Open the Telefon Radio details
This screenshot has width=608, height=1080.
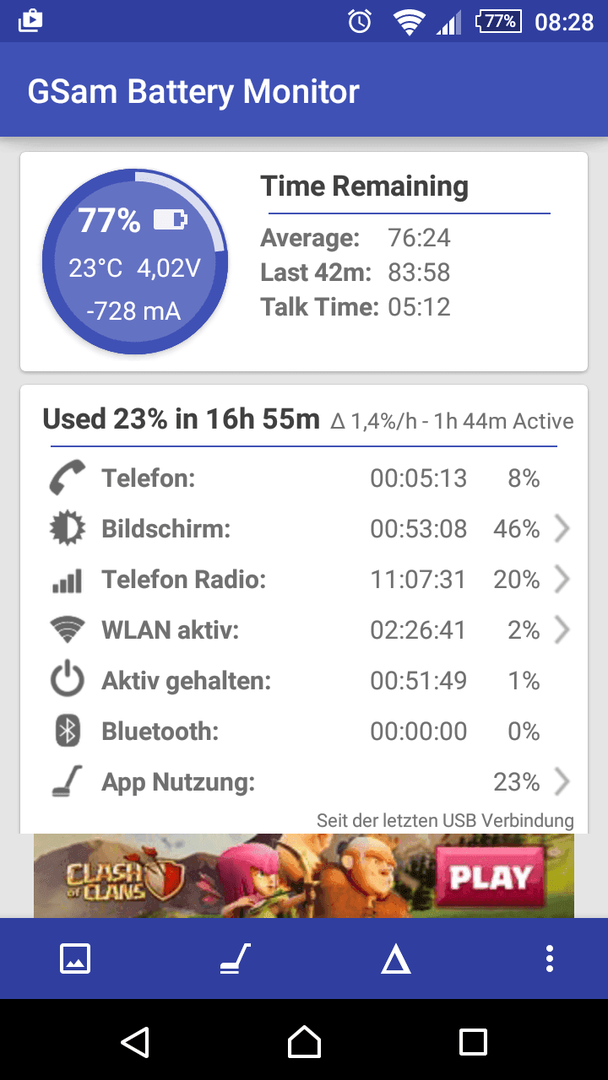(x=304, y=580)
